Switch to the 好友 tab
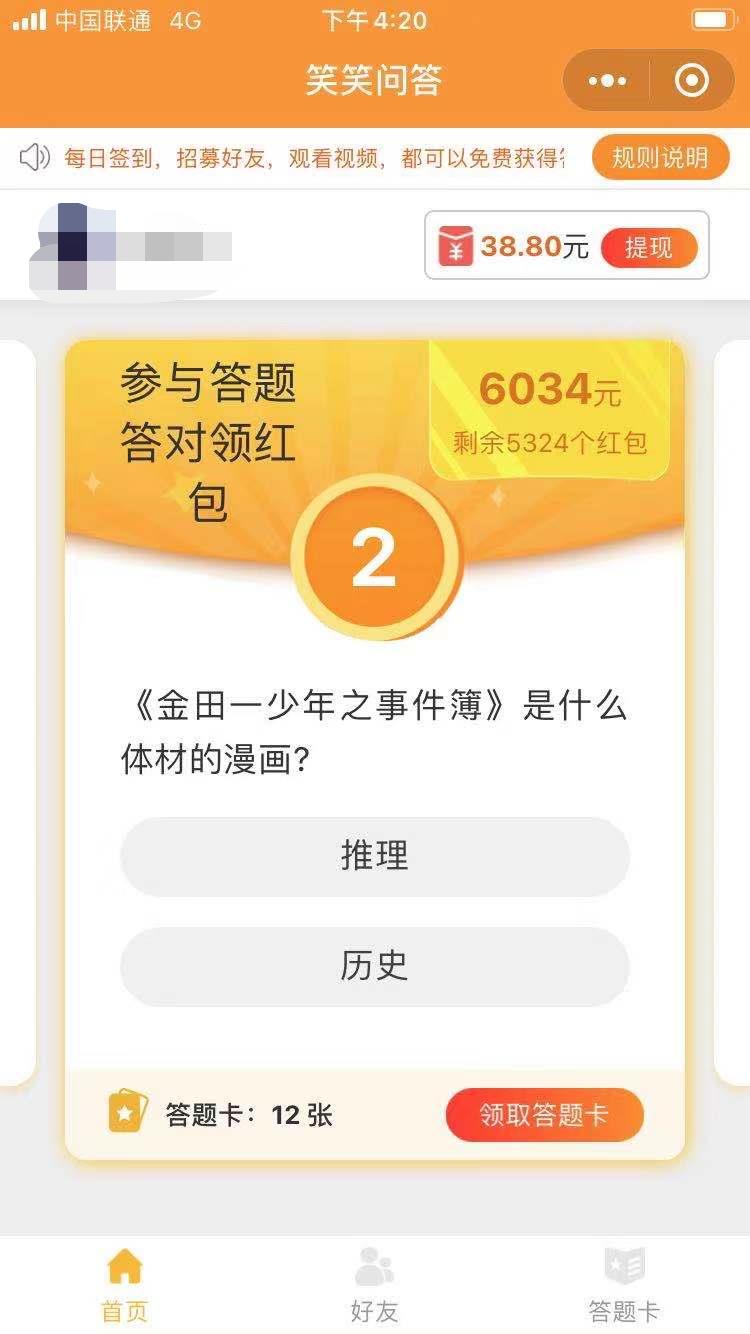This screenshot has width=750, height=1334. point(375,1285)
